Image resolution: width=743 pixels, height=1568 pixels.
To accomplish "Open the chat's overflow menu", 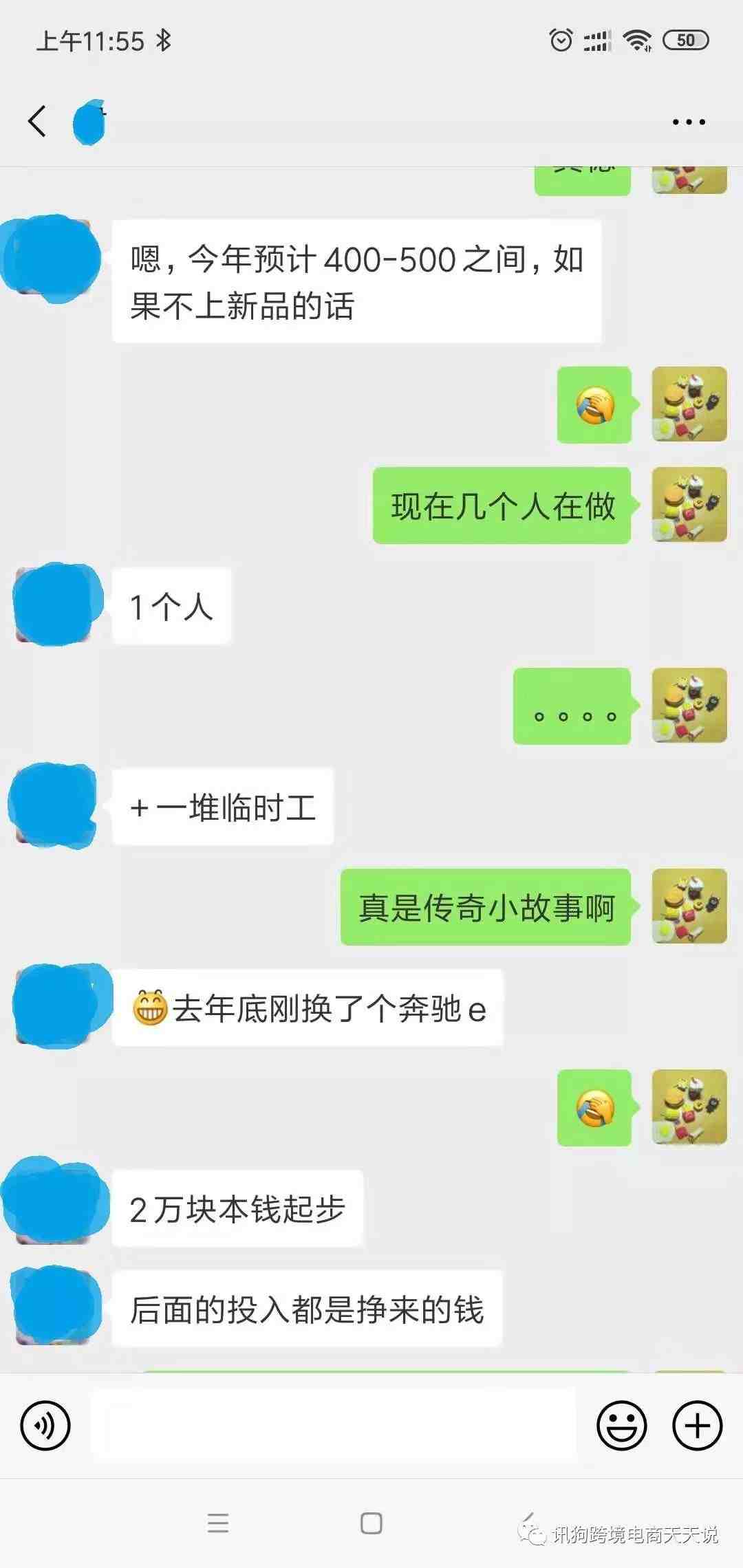I will (x=689, y=122).
